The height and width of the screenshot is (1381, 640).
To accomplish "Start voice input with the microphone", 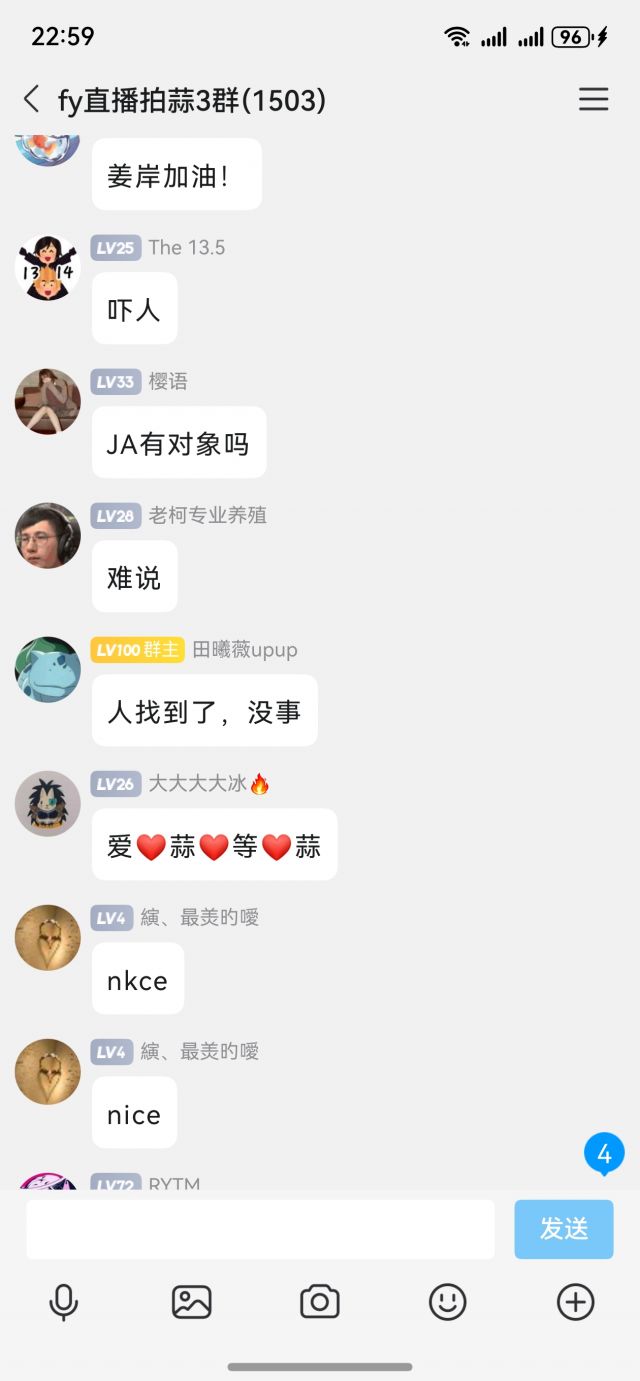I will click(64, 1302).
